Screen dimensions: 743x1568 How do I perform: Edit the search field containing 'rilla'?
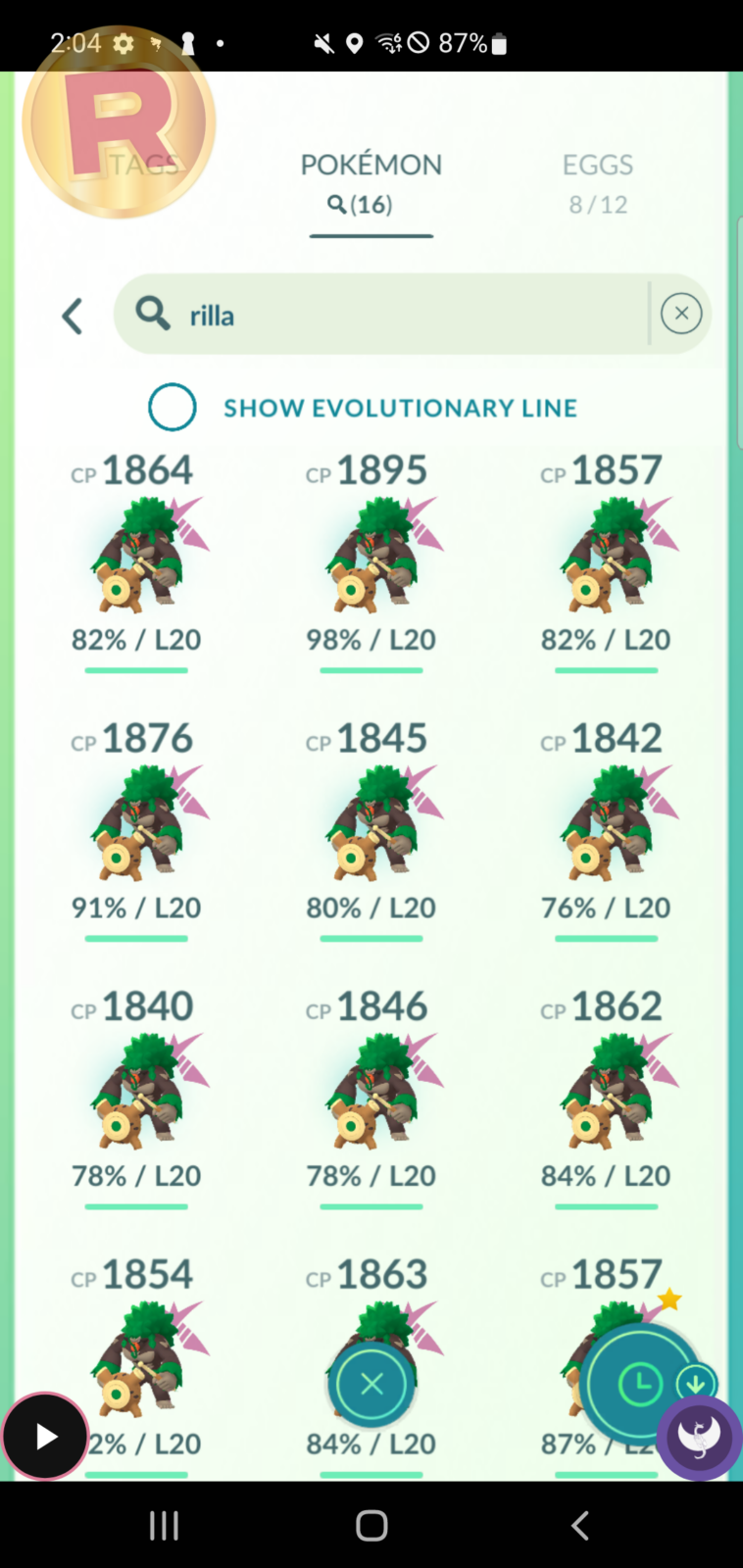tap(382, 315)
